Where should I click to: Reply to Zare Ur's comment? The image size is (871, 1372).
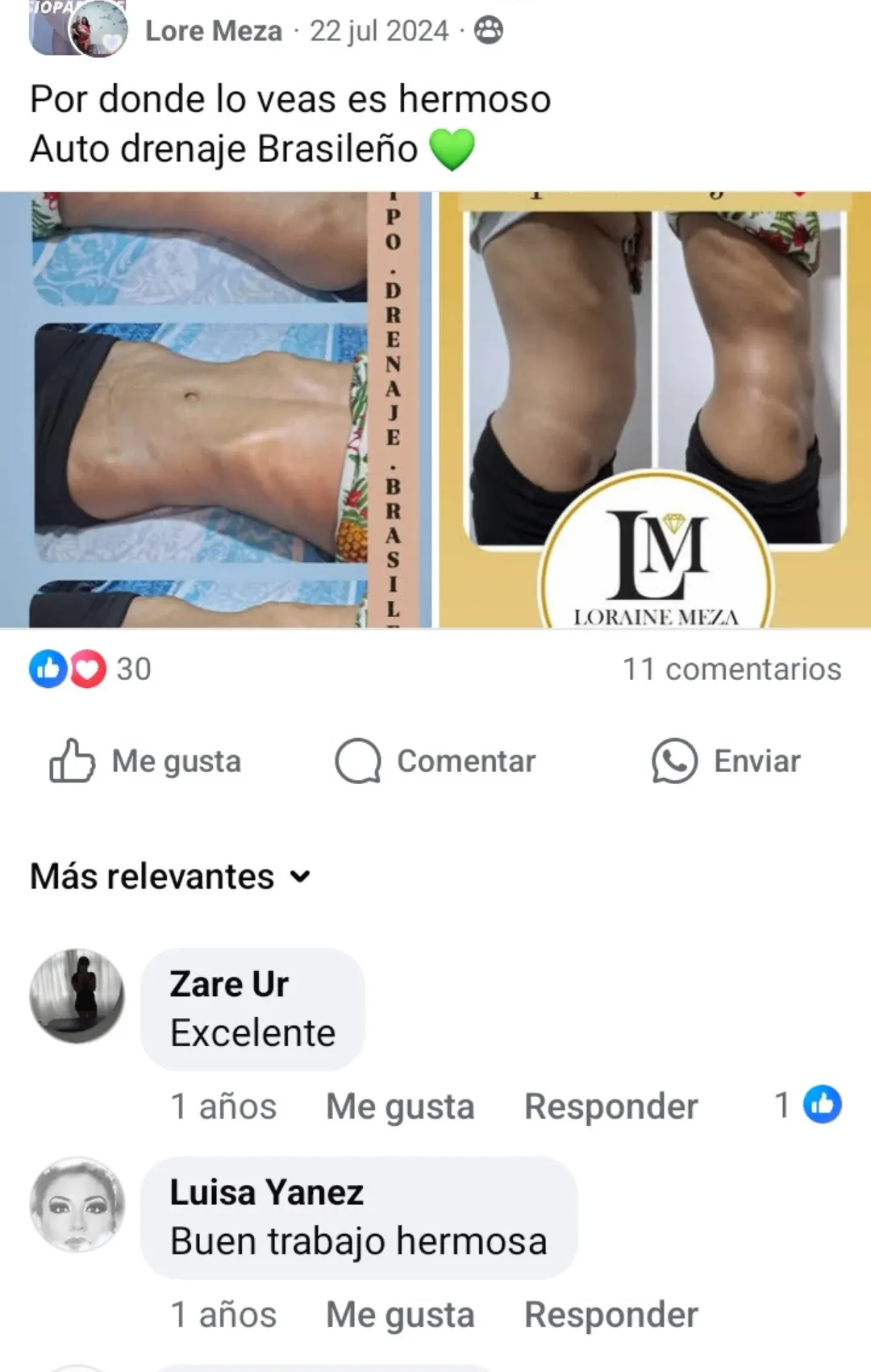[x=611, y=1106]
